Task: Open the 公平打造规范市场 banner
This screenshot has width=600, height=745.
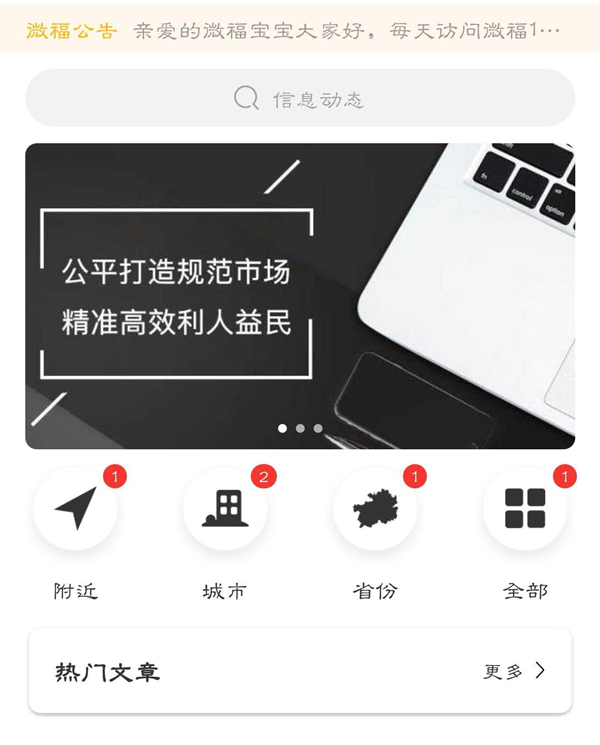Action: click(x=300, y=296)
